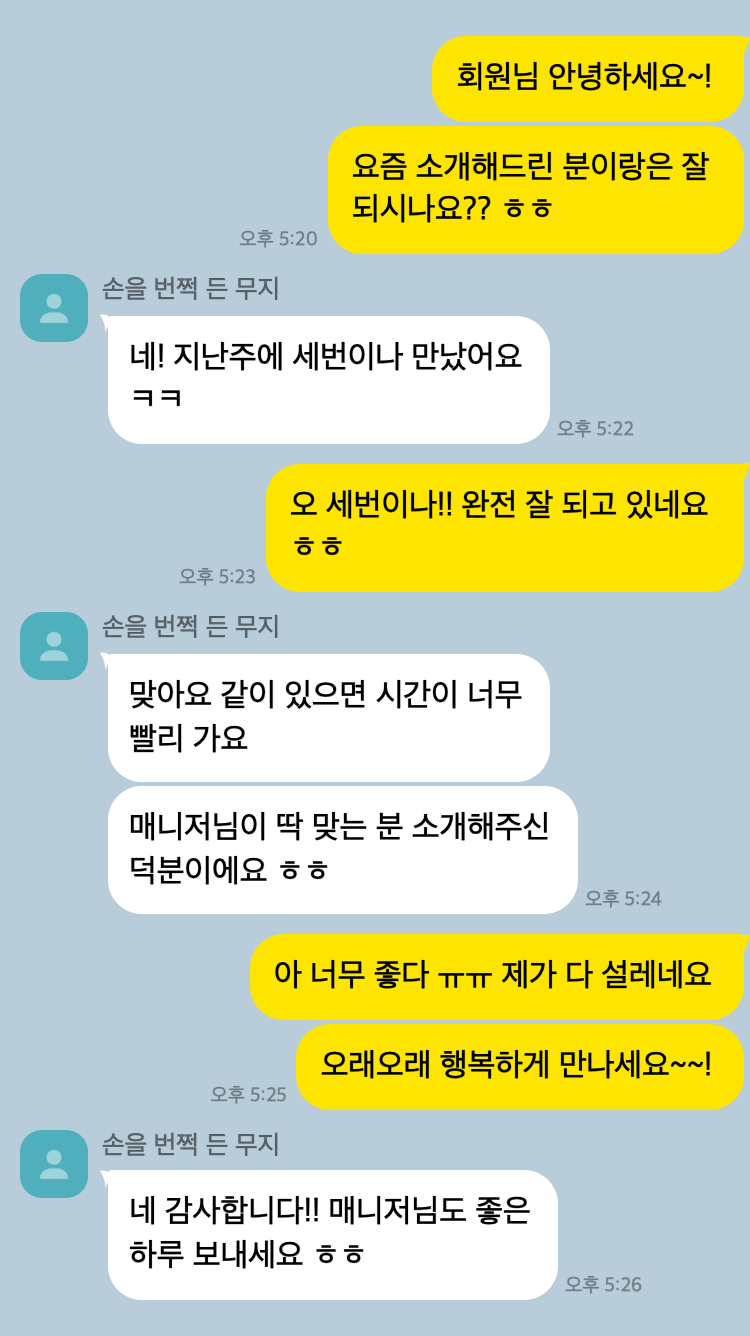Image resolution: width=750 pixels, height=1336 pixels.
Task: Click the teal person silhouette near 5:22
Action: [52, 307]
